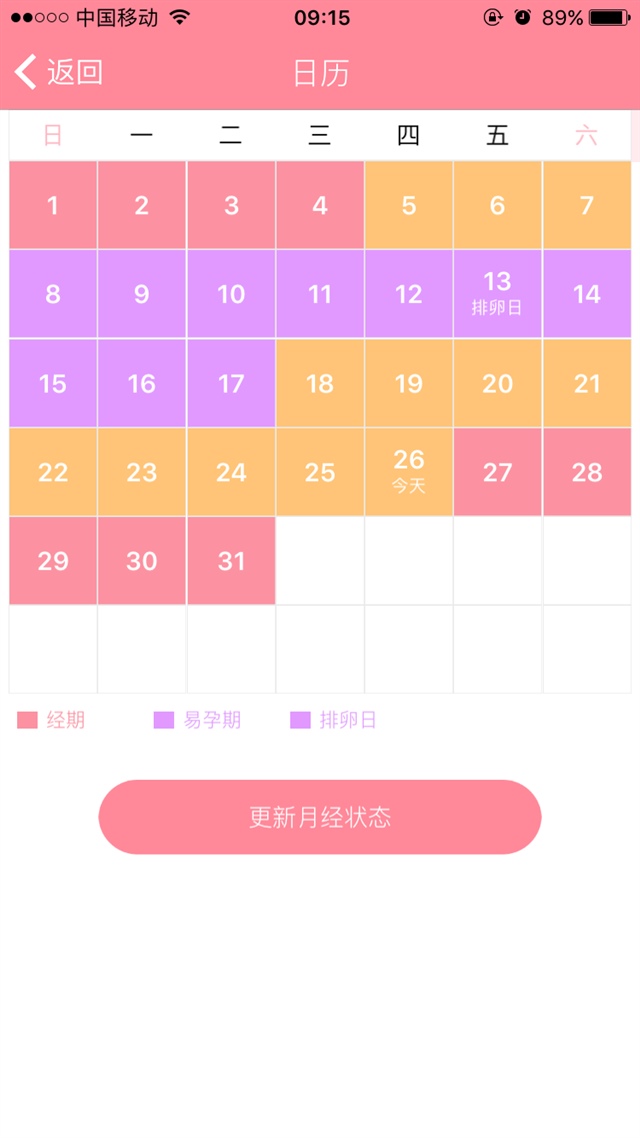Tap calendar day 20
Viewport: 640px width, 1138px height.
point(498,383)
